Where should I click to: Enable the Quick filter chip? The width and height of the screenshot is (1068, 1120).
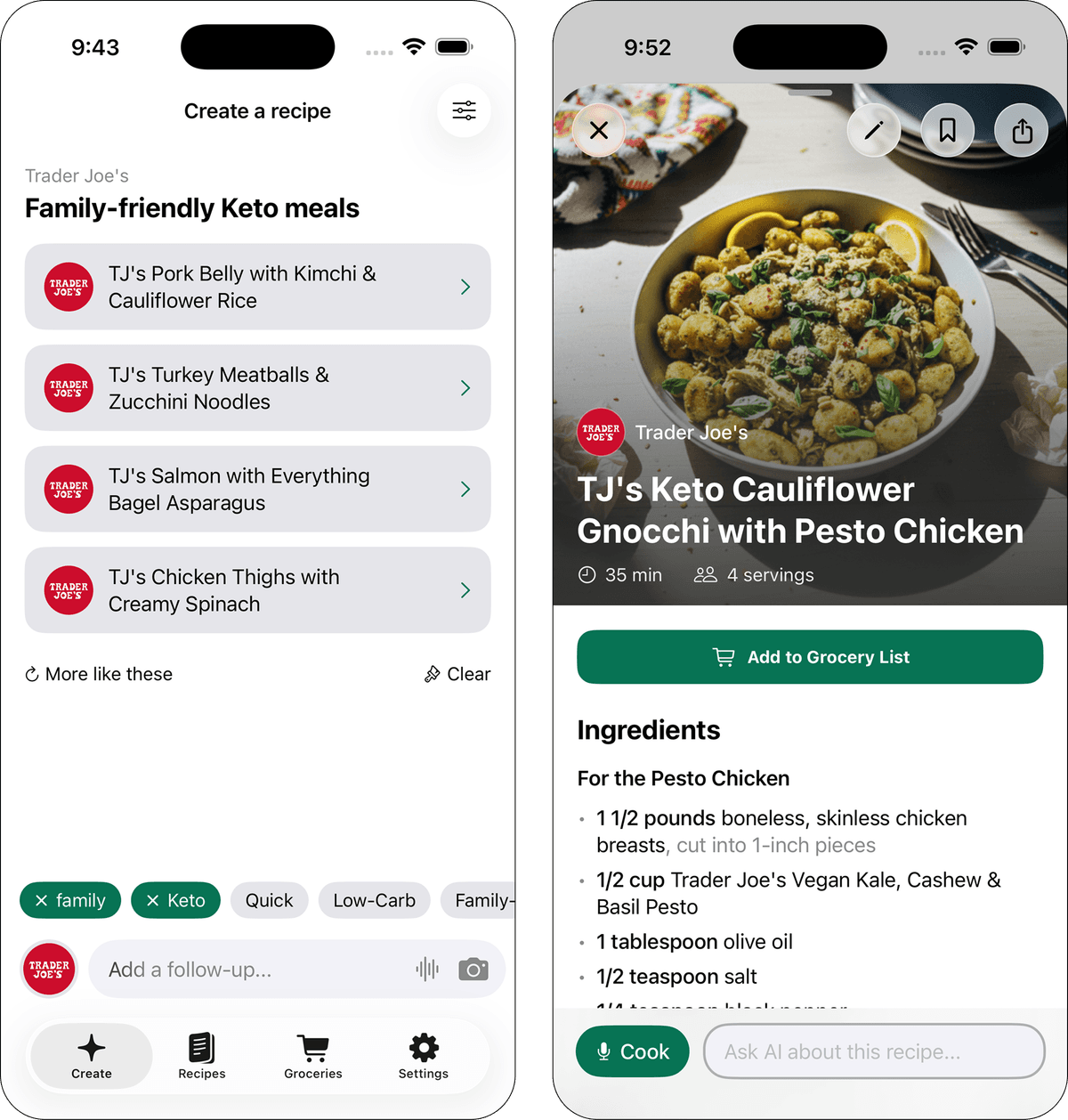coord(269,900)
